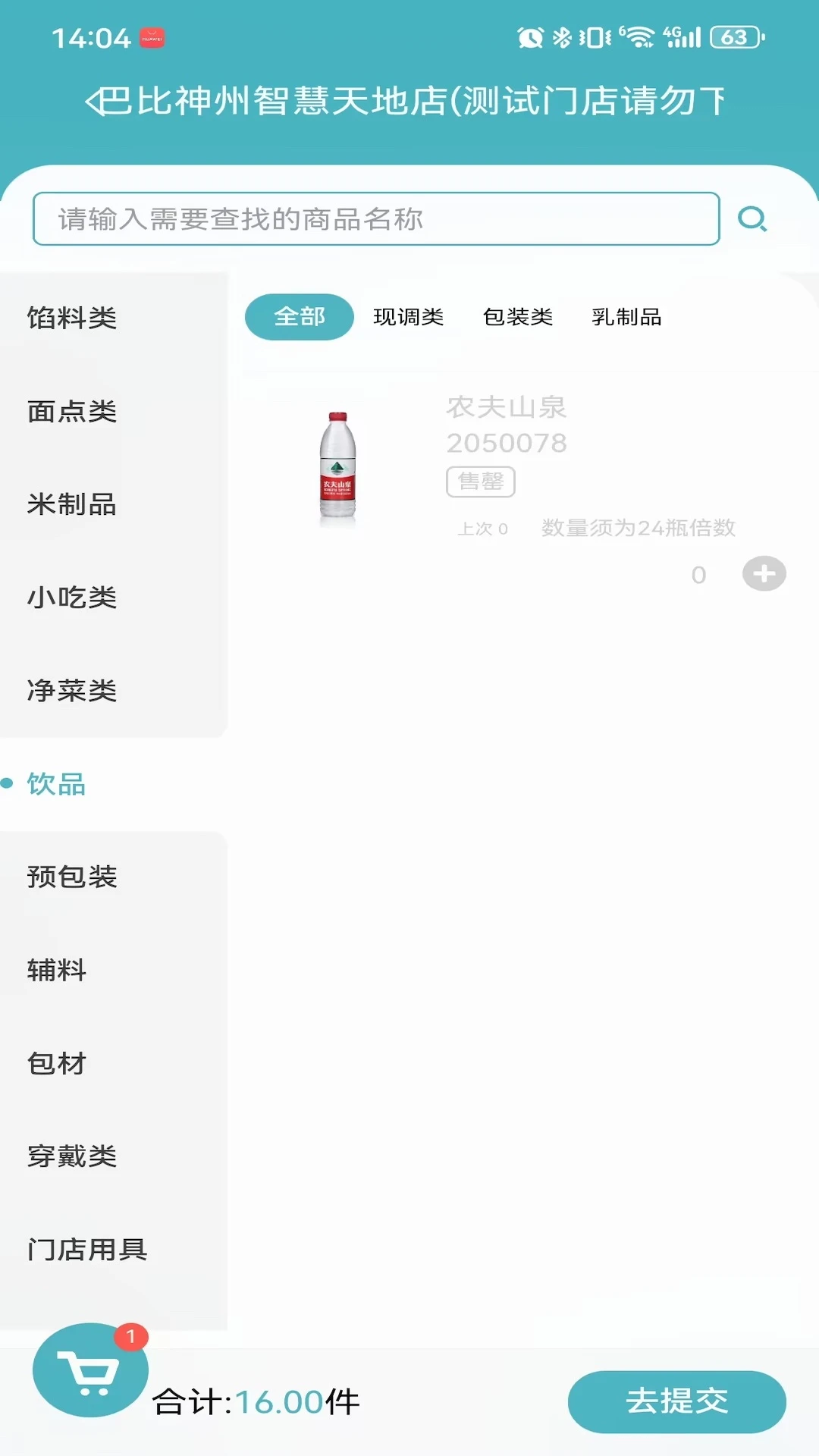
Task: Tap the search magnifier icon
Action: (753, 221)
